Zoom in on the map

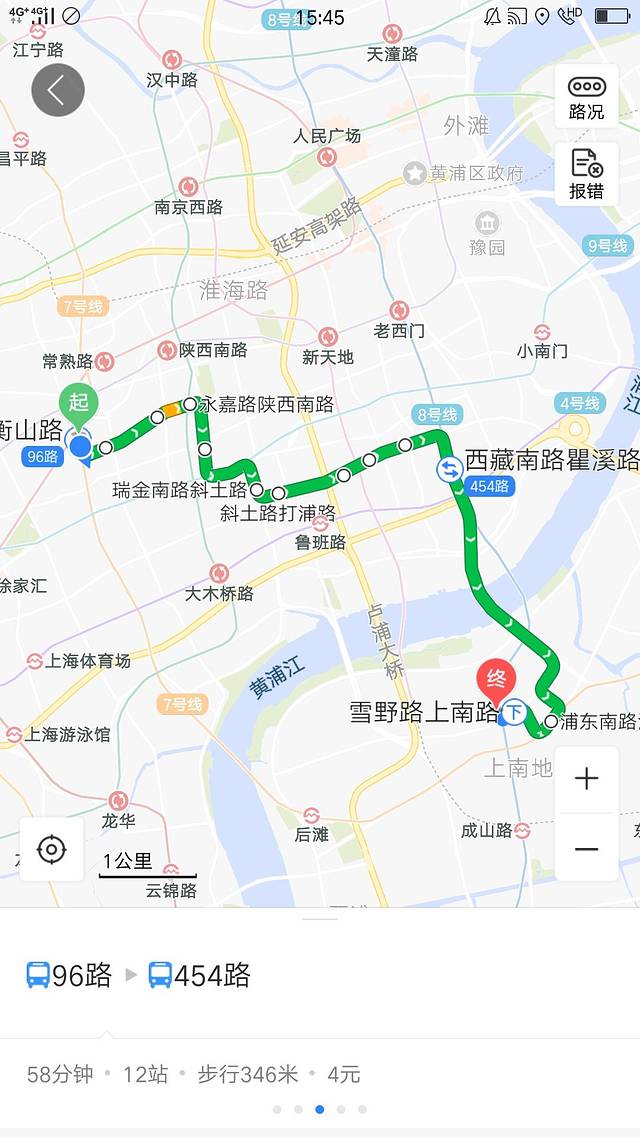click(586, 779)
